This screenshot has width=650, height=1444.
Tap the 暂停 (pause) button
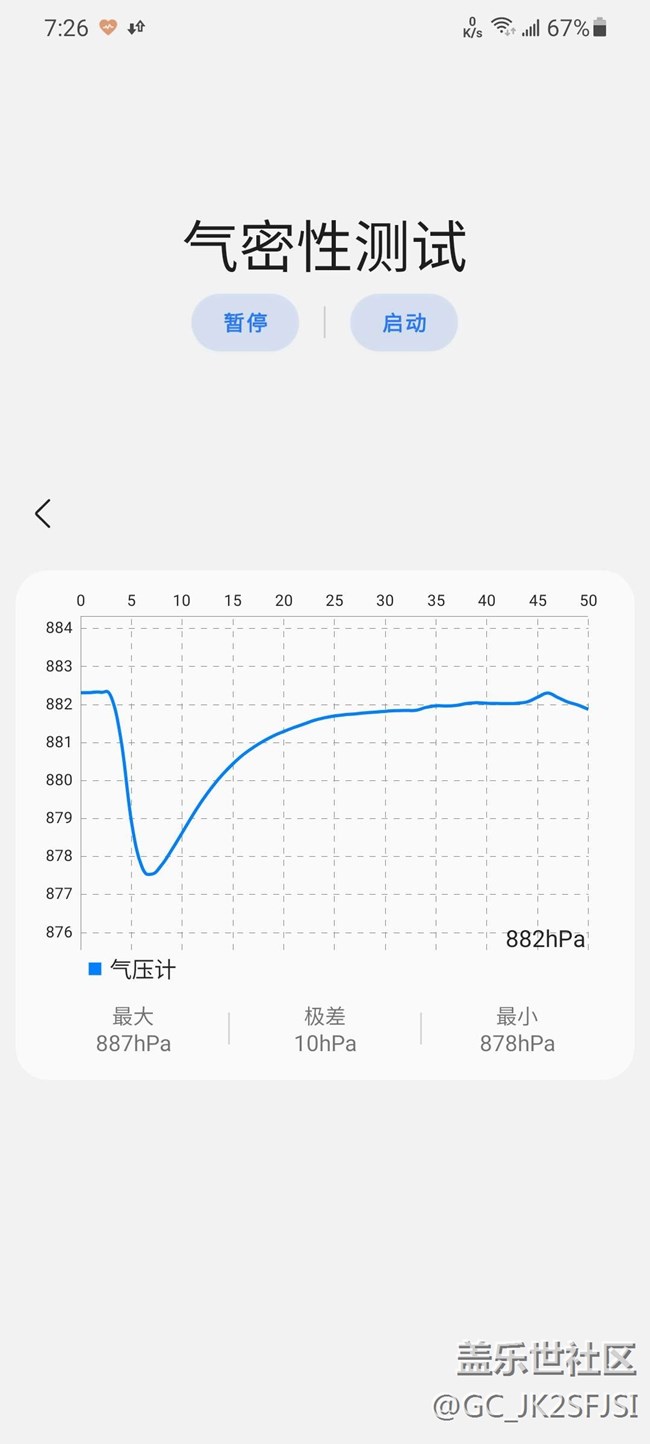245,323
